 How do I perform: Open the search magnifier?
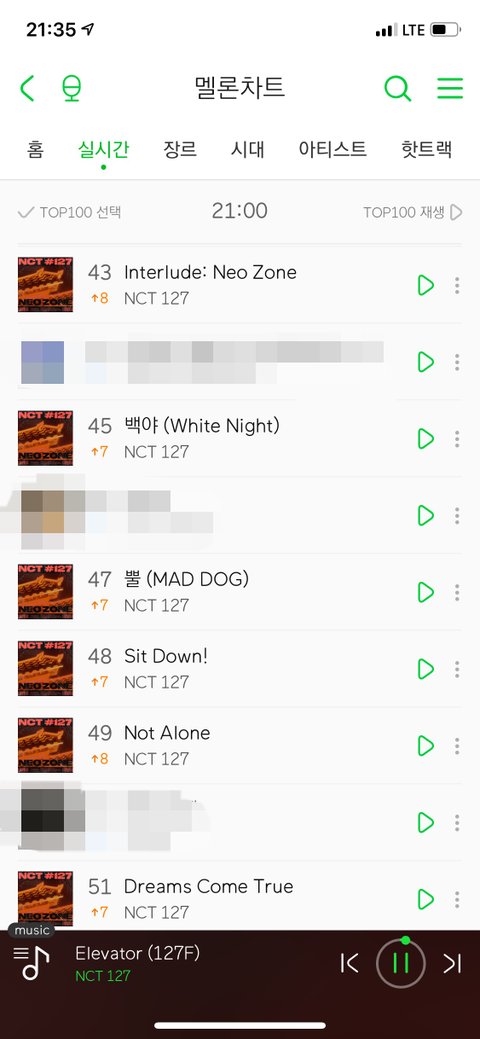[398, 88]
